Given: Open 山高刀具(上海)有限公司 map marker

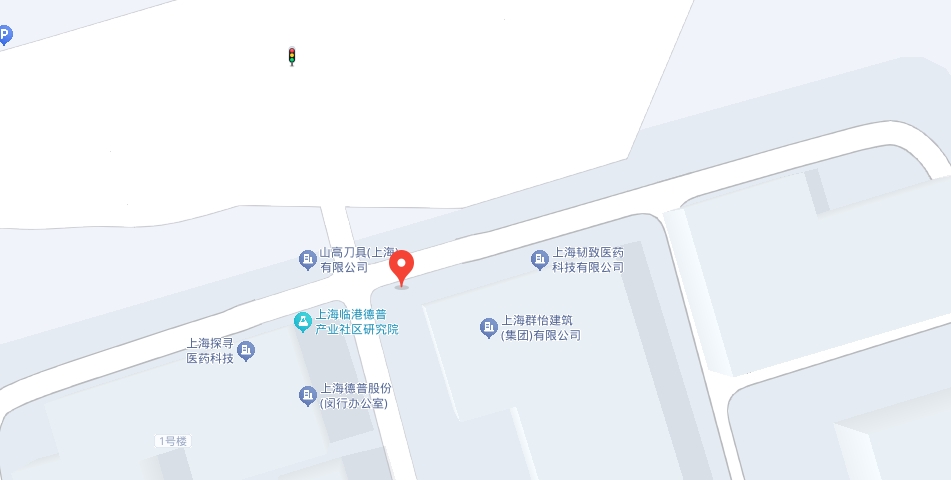Looking at the screenshot, I should pos(308,261).
